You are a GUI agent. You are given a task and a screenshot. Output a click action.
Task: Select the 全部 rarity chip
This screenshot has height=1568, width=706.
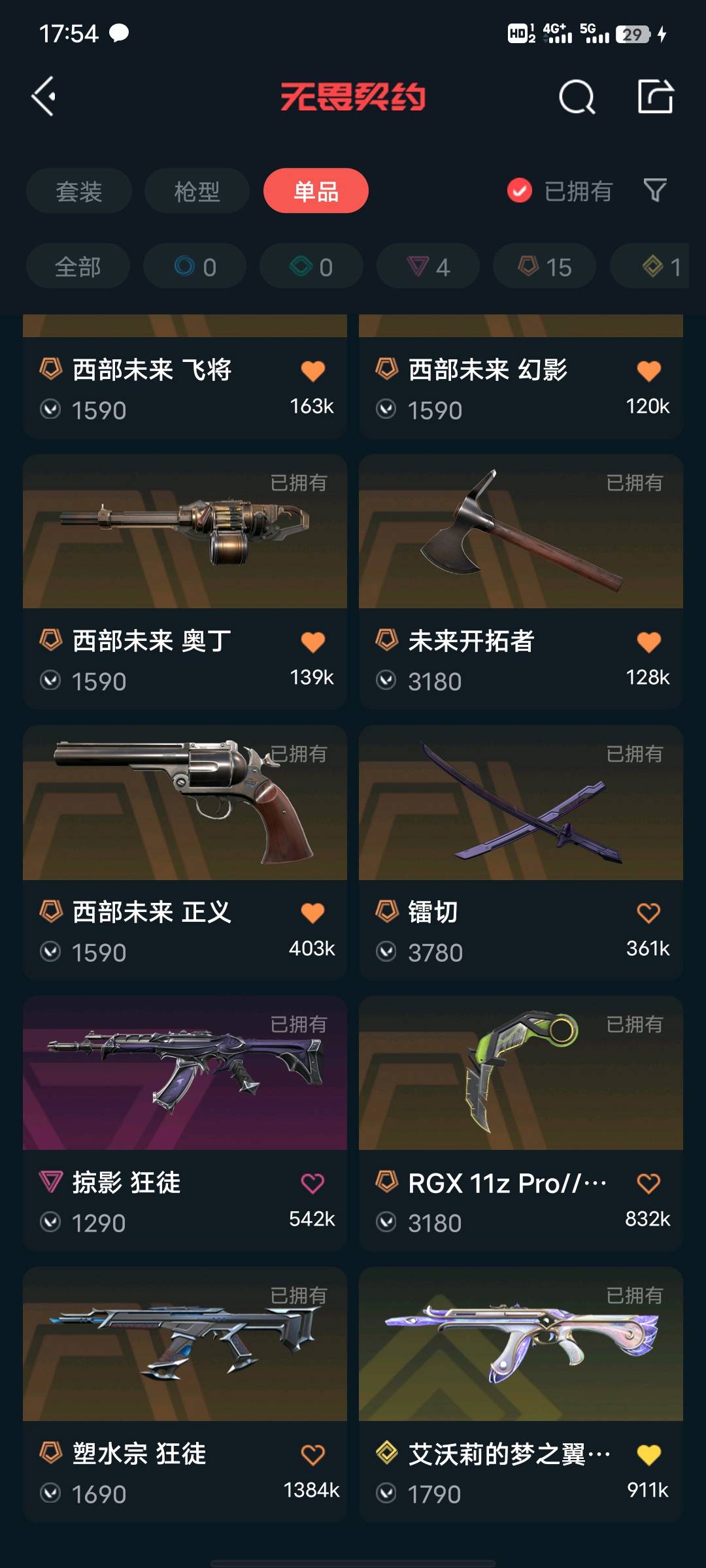click(x=78, y=267)
